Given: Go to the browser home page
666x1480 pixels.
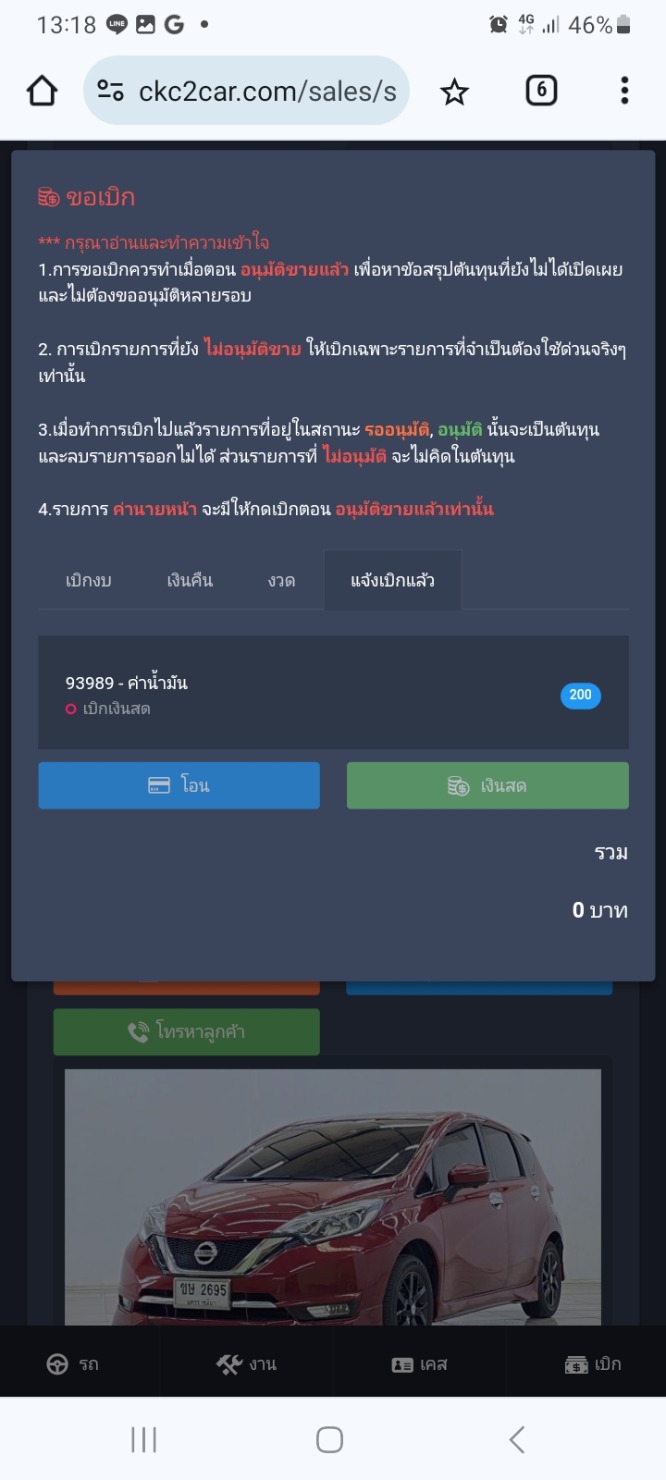Looking at the screenshot, I should pos(42,91).
